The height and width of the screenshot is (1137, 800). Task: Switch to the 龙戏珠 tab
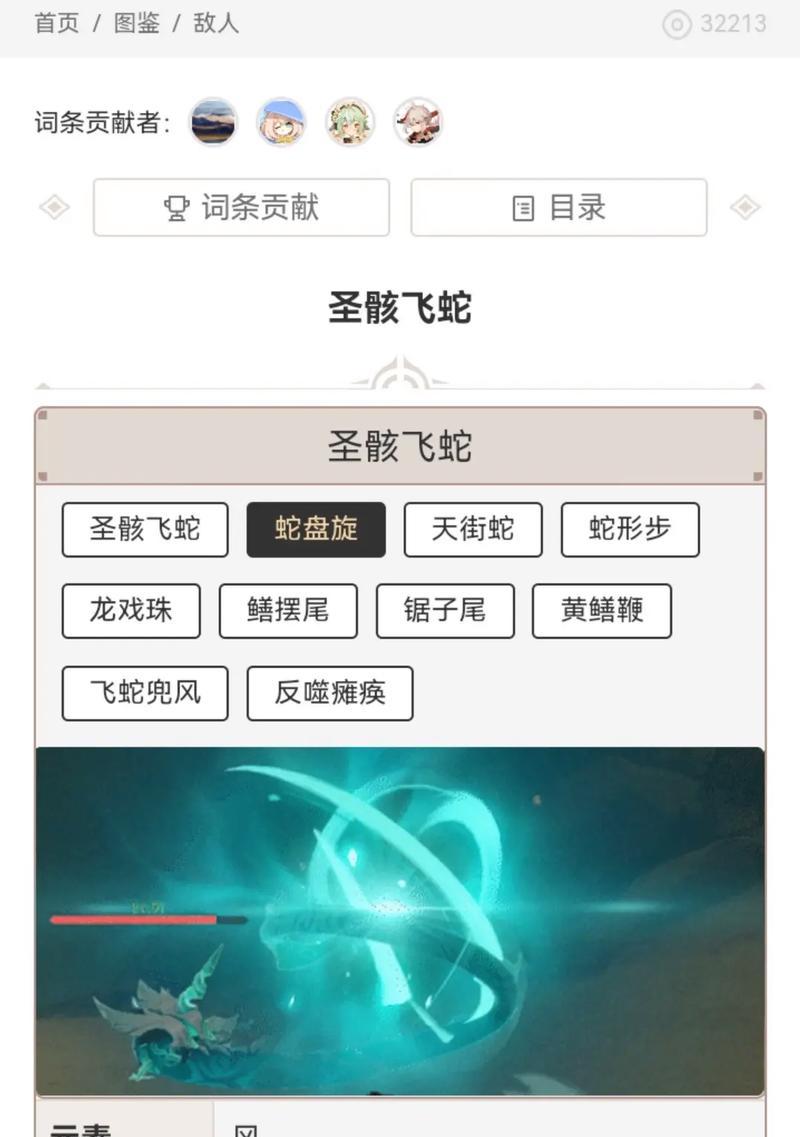click(131, 610)
